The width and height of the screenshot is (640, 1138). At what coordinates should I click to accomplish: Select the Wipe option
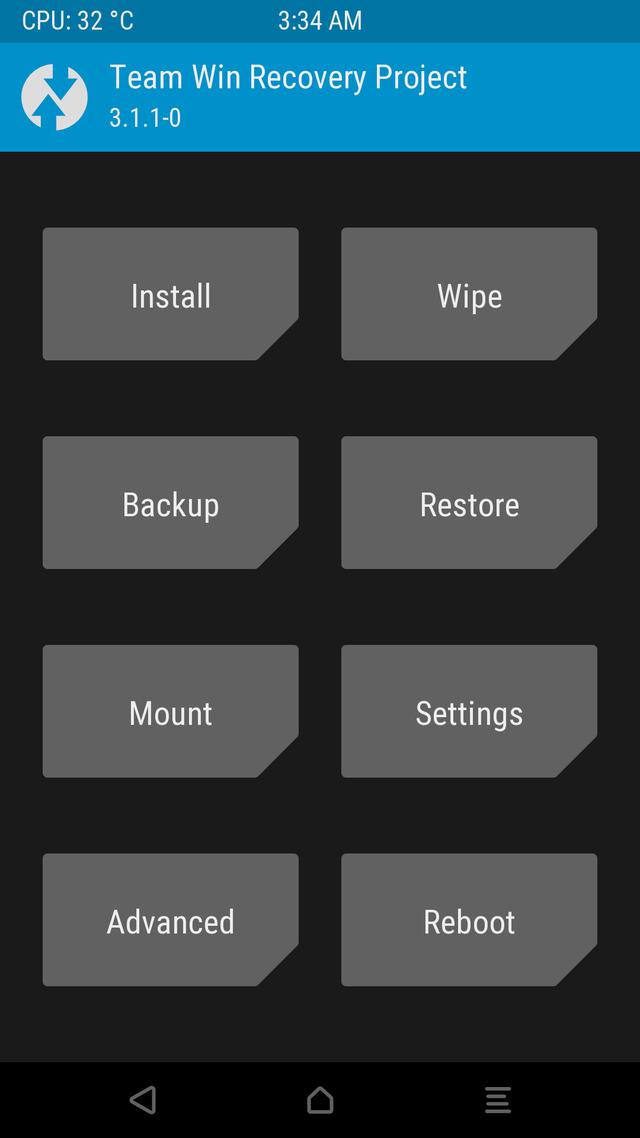(x=469, y=294)
